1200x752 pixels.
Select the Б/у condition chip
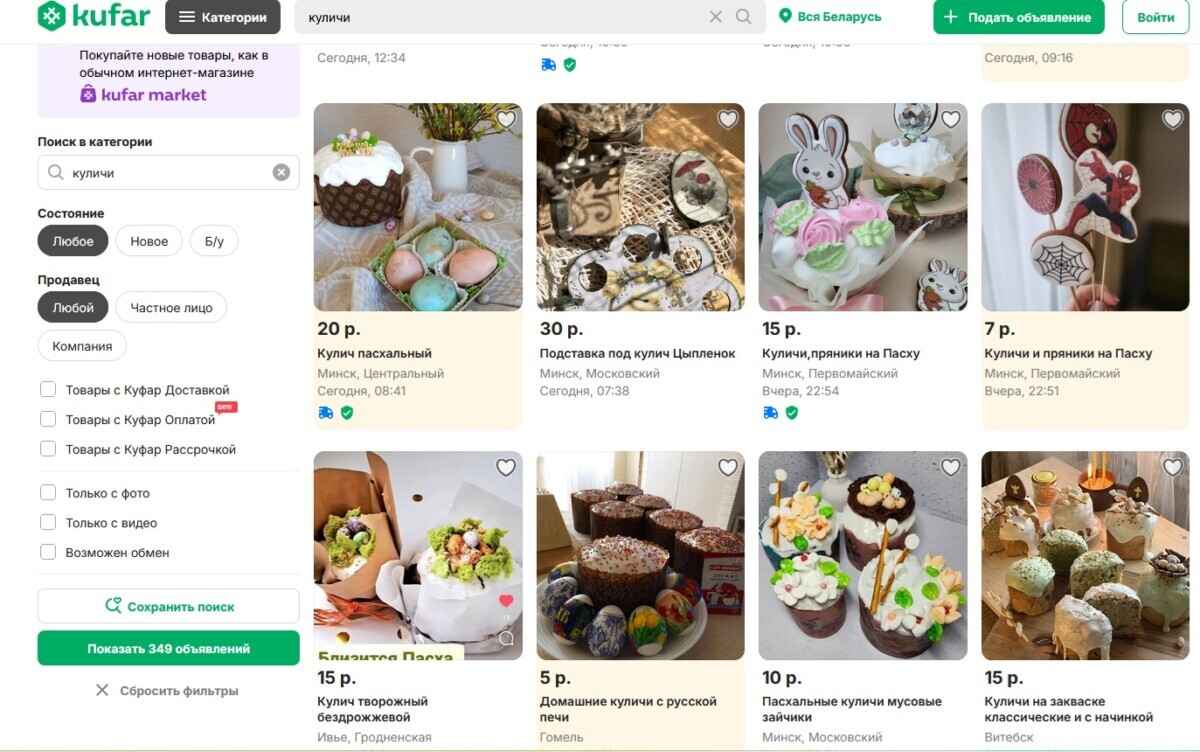coord(214,241)
